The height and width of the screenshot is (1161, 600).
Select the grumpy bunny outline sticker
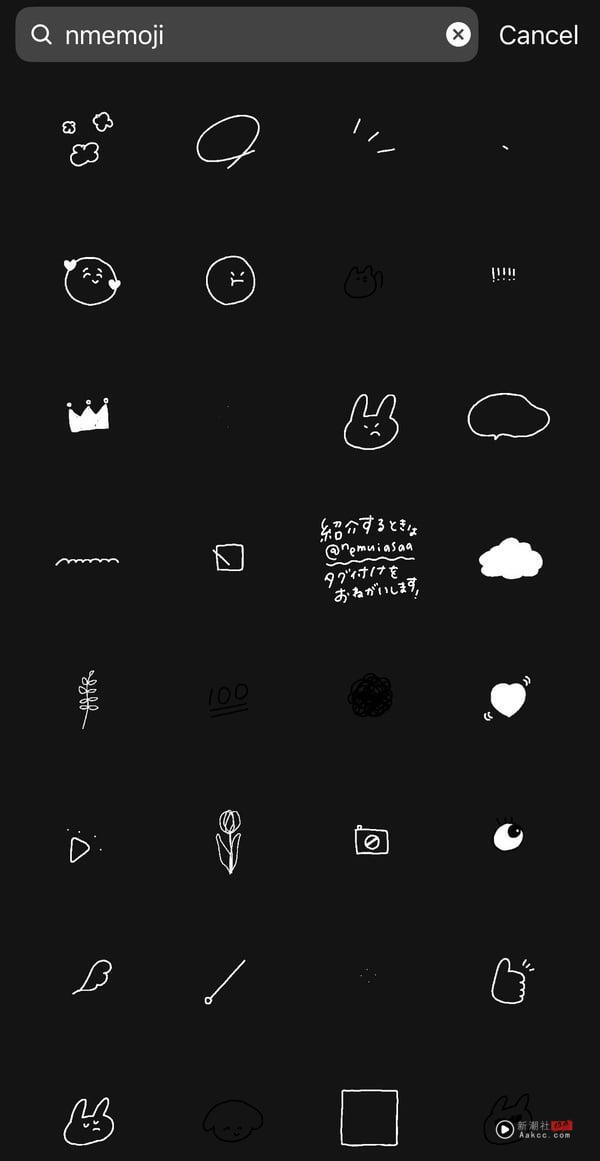pos(370,421)
